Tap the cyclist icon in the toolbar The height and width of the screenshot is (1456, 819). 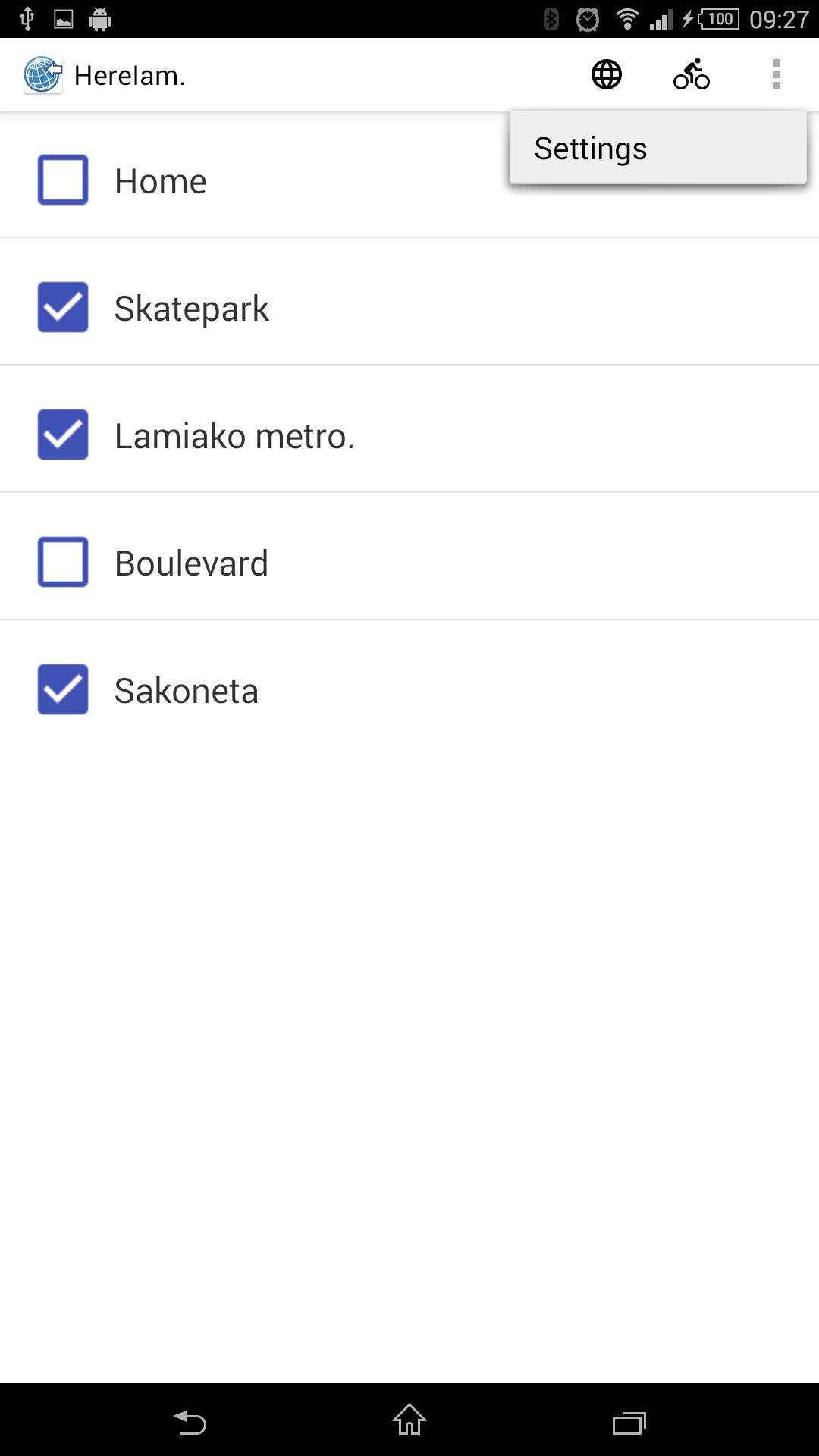click(691, 74)
